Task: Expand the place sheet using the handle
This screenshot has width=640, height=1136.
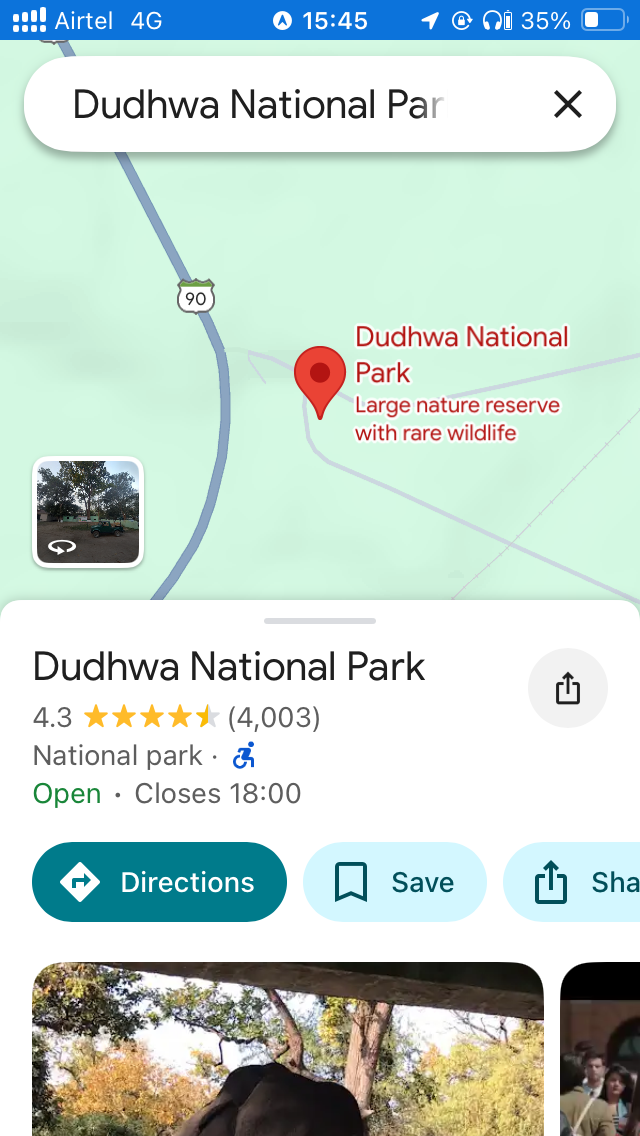Action: pyautogui.click(x=320, y=621)
